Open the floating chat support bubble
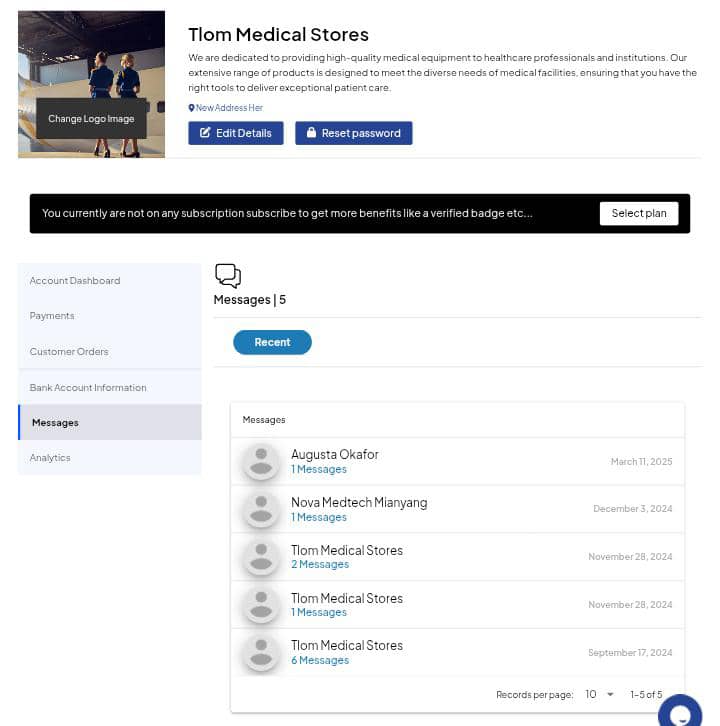 pos(680,713)
